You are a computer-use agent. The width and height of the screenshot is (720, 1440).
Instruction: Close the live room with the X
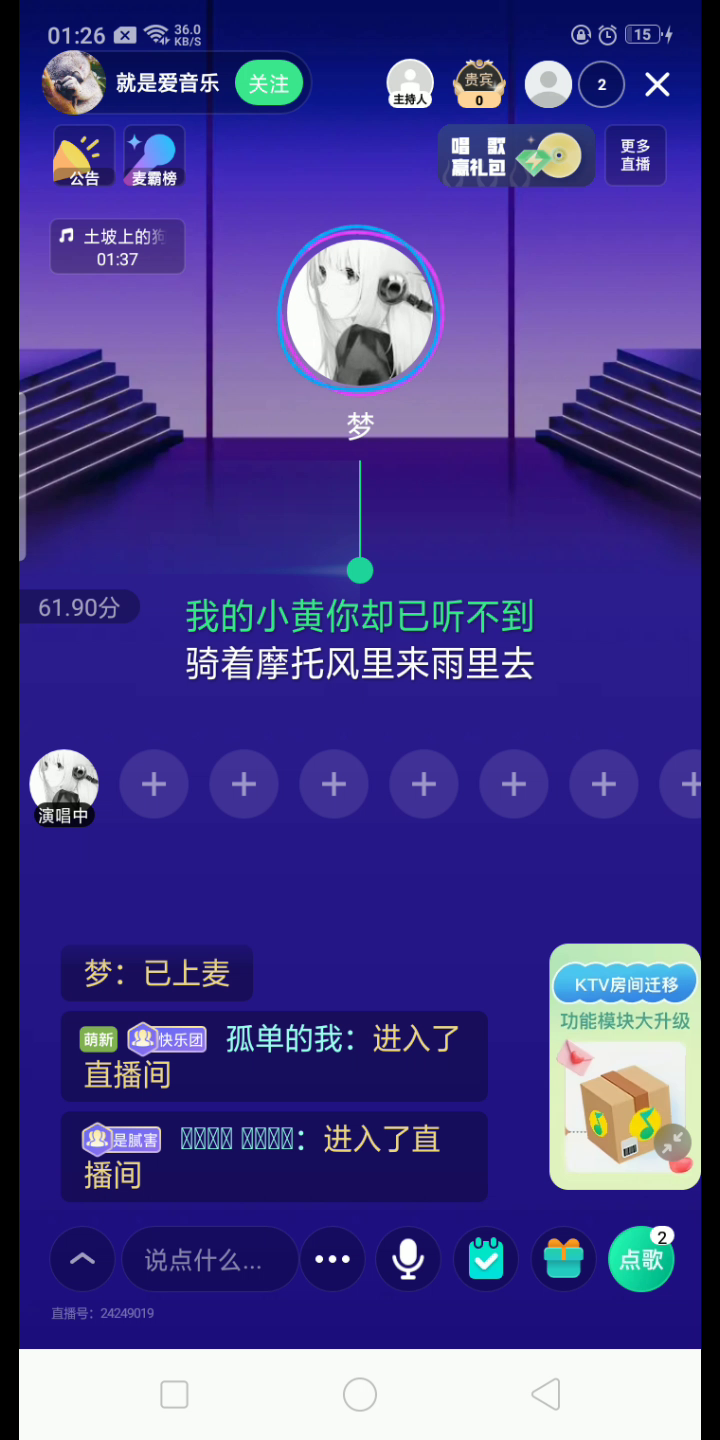click(x=657, y=85)
